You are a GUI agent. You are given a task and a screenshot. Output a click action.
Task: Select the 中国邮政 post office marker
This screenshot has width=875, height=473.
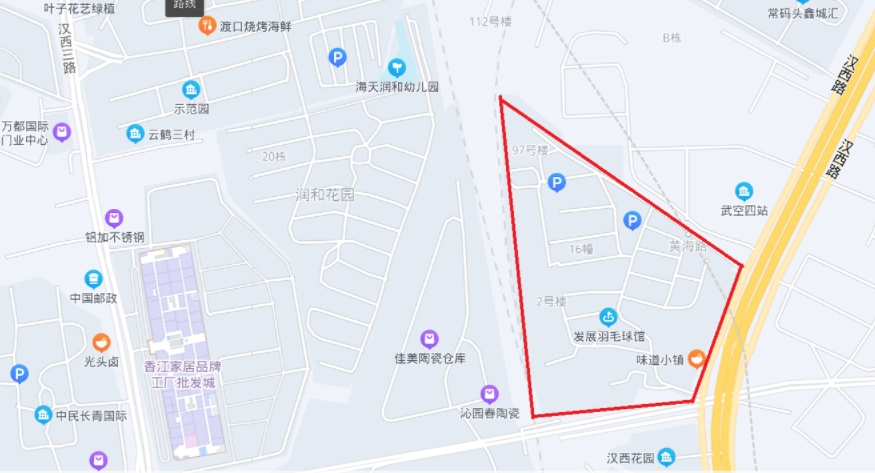pos(94,278)
